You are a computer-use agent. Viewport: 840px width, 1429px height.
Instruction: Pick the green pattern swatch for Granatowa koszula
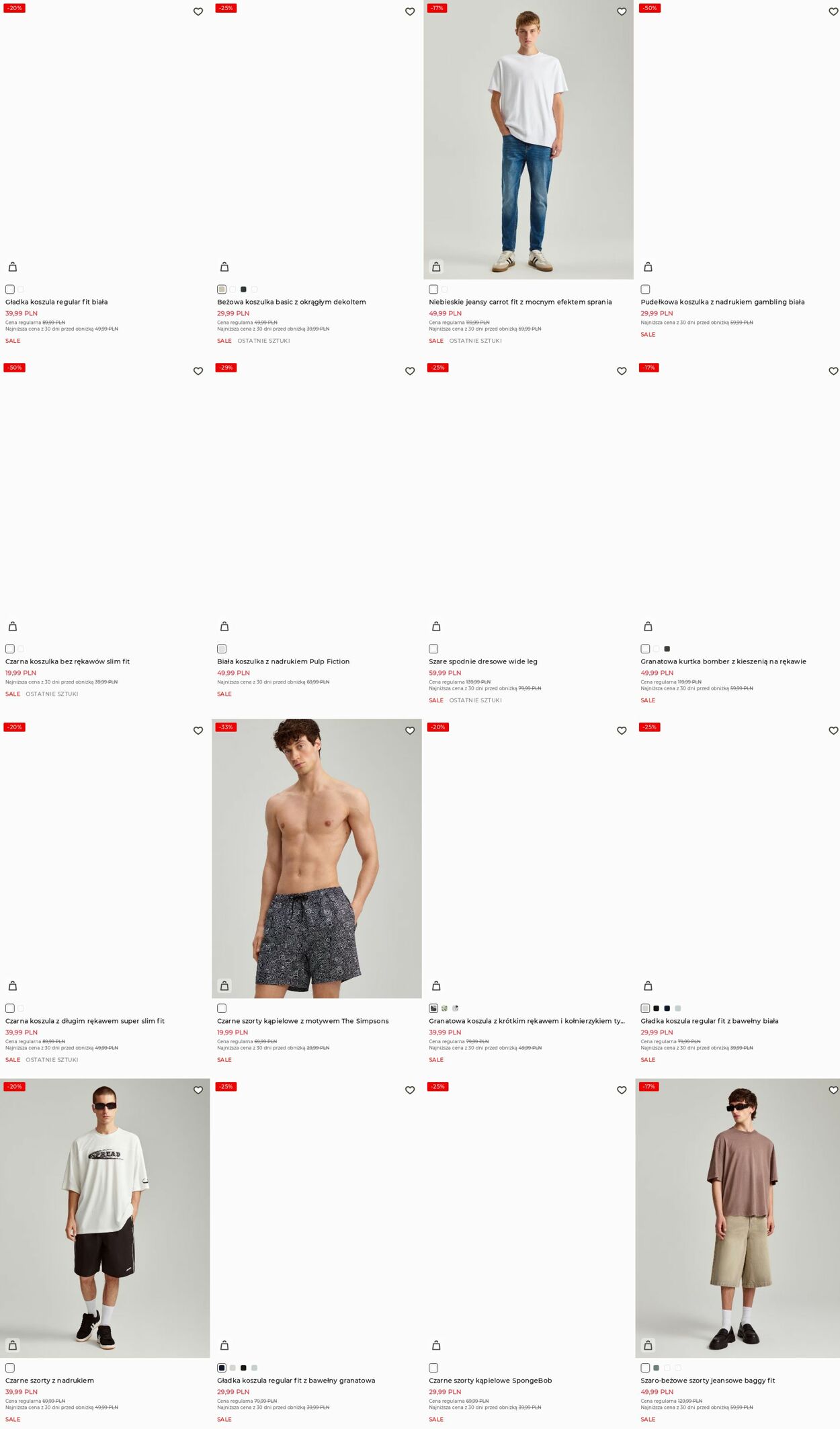(444, 1008)
